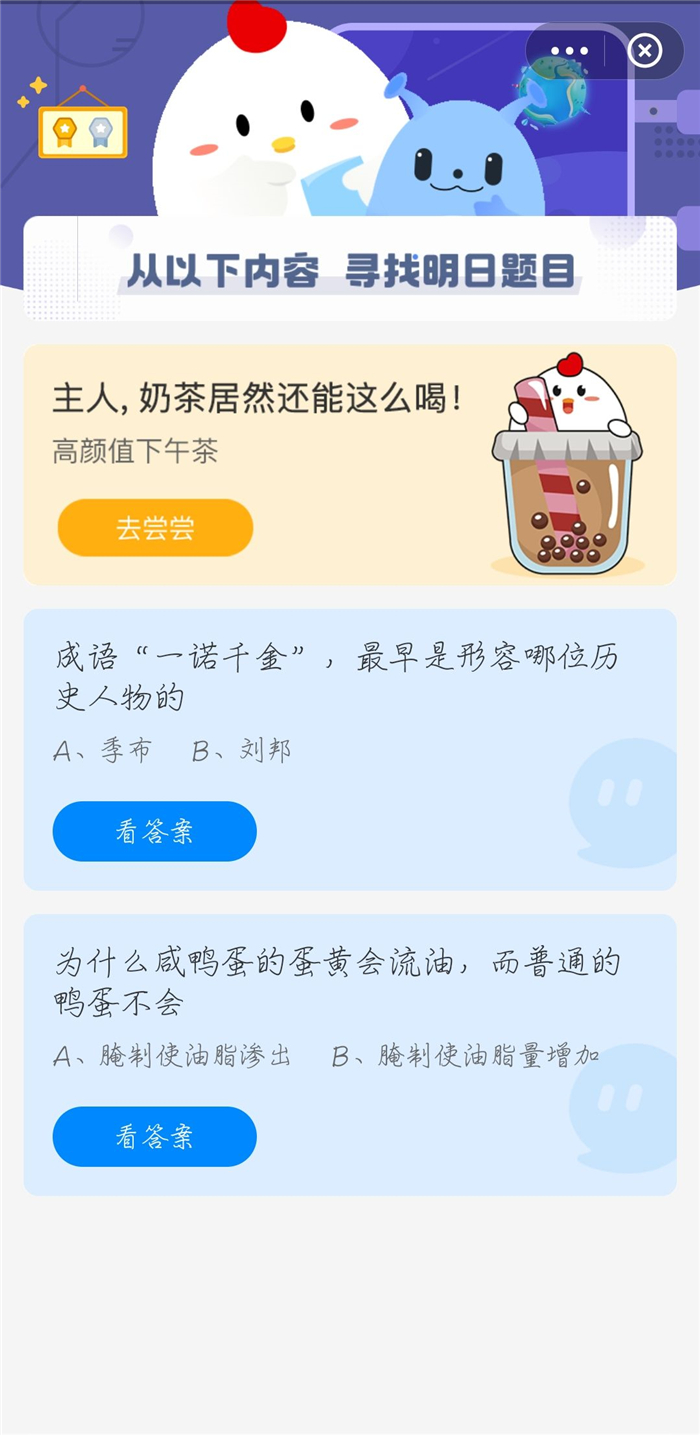Reveal answer for the 一诺千金 question
The height and width of the screenshot is (1435, 700).
click(155, 831)
